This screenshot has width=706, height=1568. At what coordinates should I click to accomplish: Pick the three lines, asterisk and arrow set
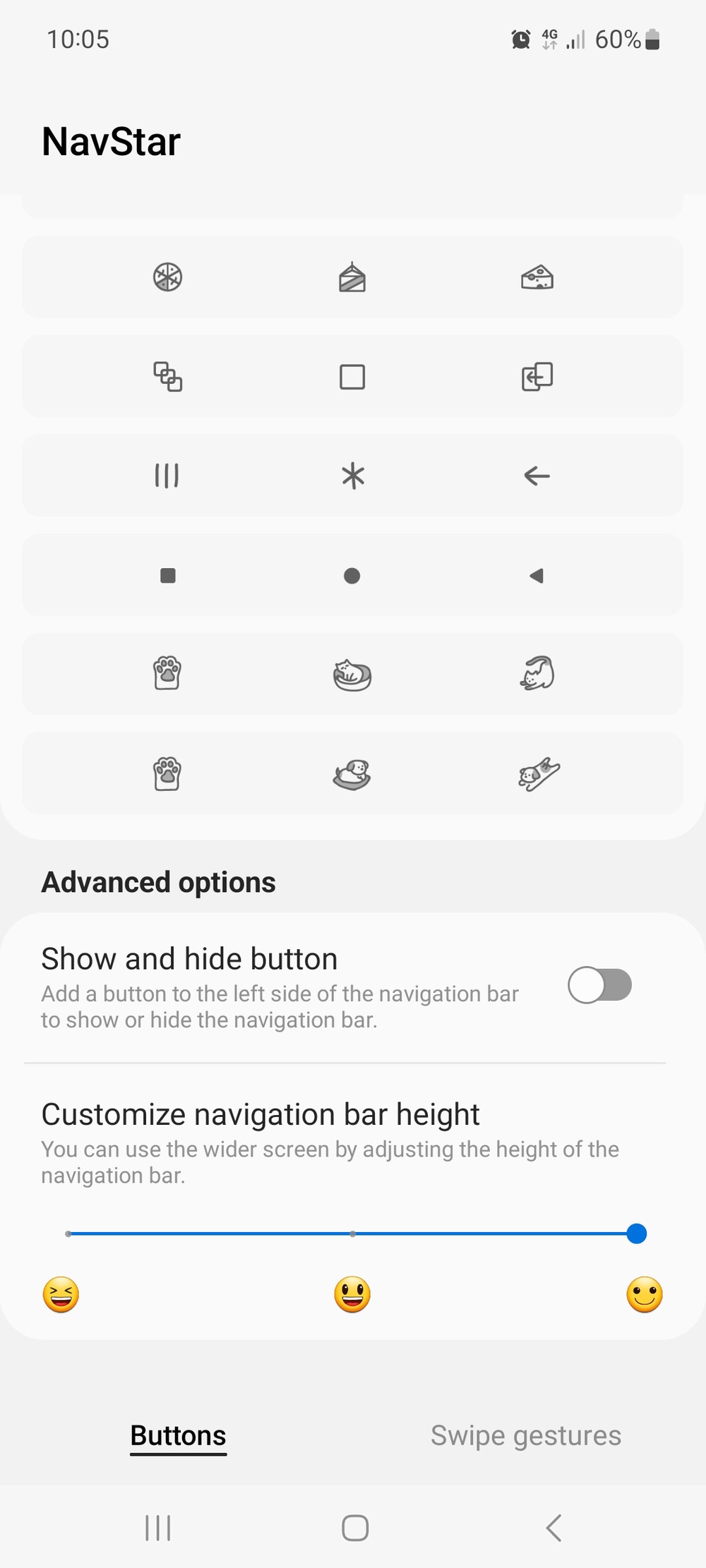pos(352,476)
